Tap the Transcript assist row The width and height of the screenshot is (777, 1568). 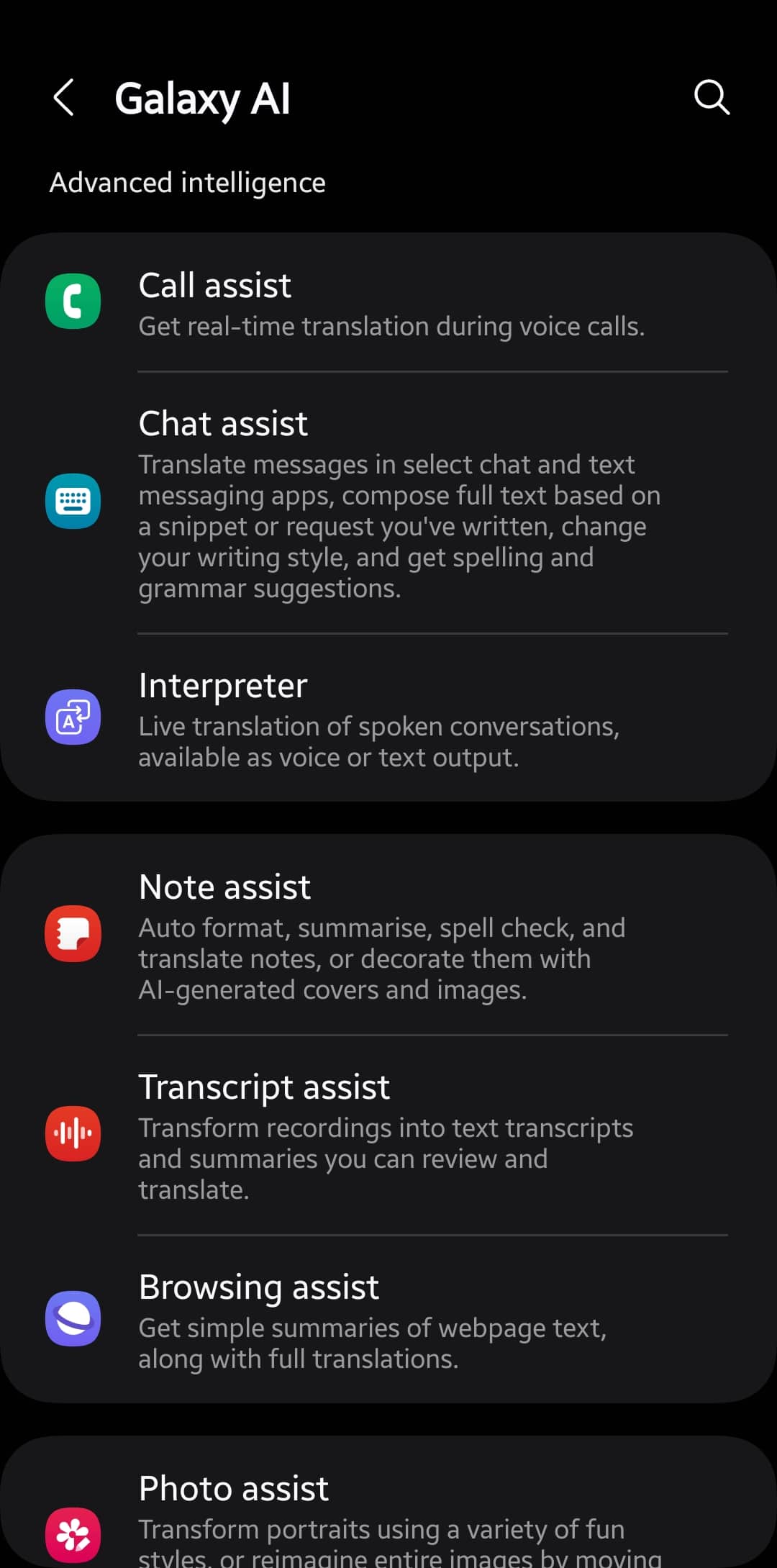pos(388,1136)
